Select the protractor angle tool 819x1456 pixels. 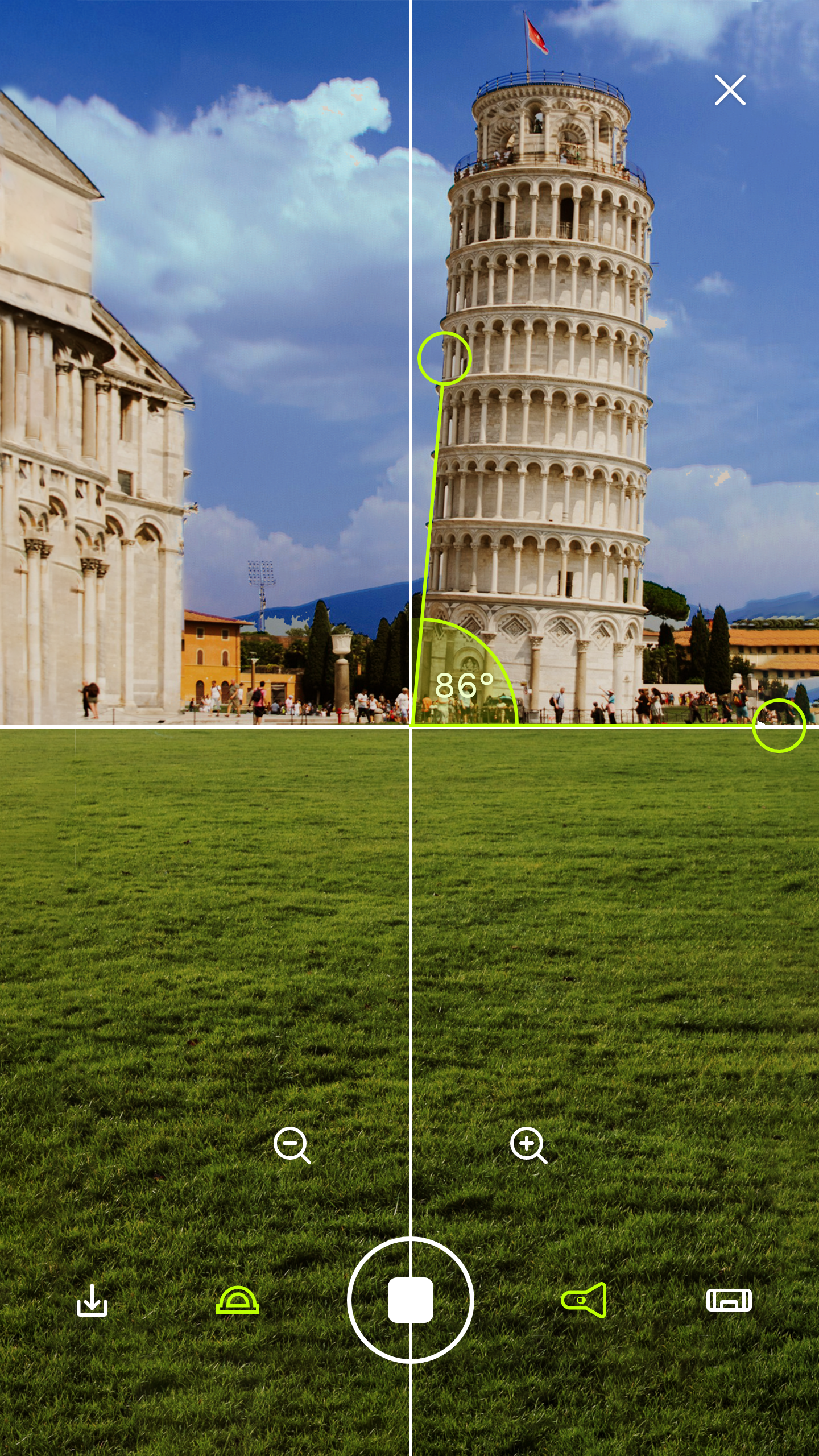coord(238,1300)
